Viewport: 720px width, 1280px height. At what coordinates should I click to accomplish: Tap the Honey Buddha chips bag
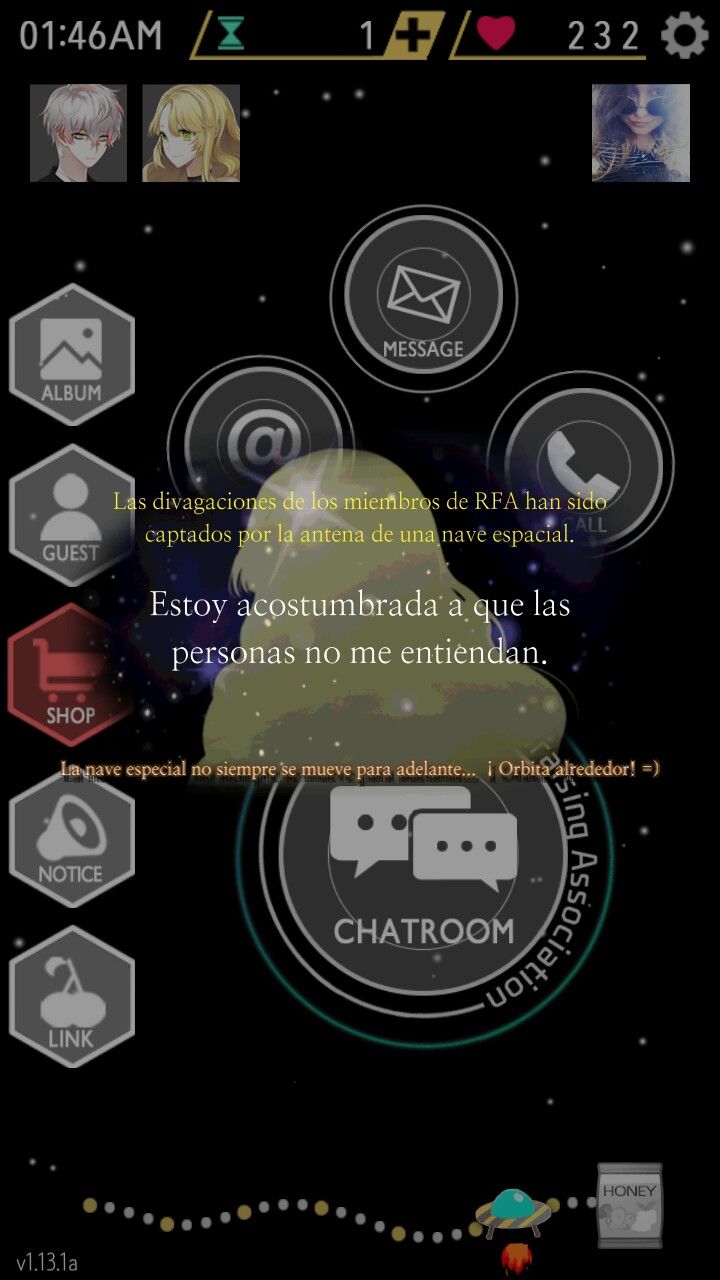click(x=630, y=1205)
